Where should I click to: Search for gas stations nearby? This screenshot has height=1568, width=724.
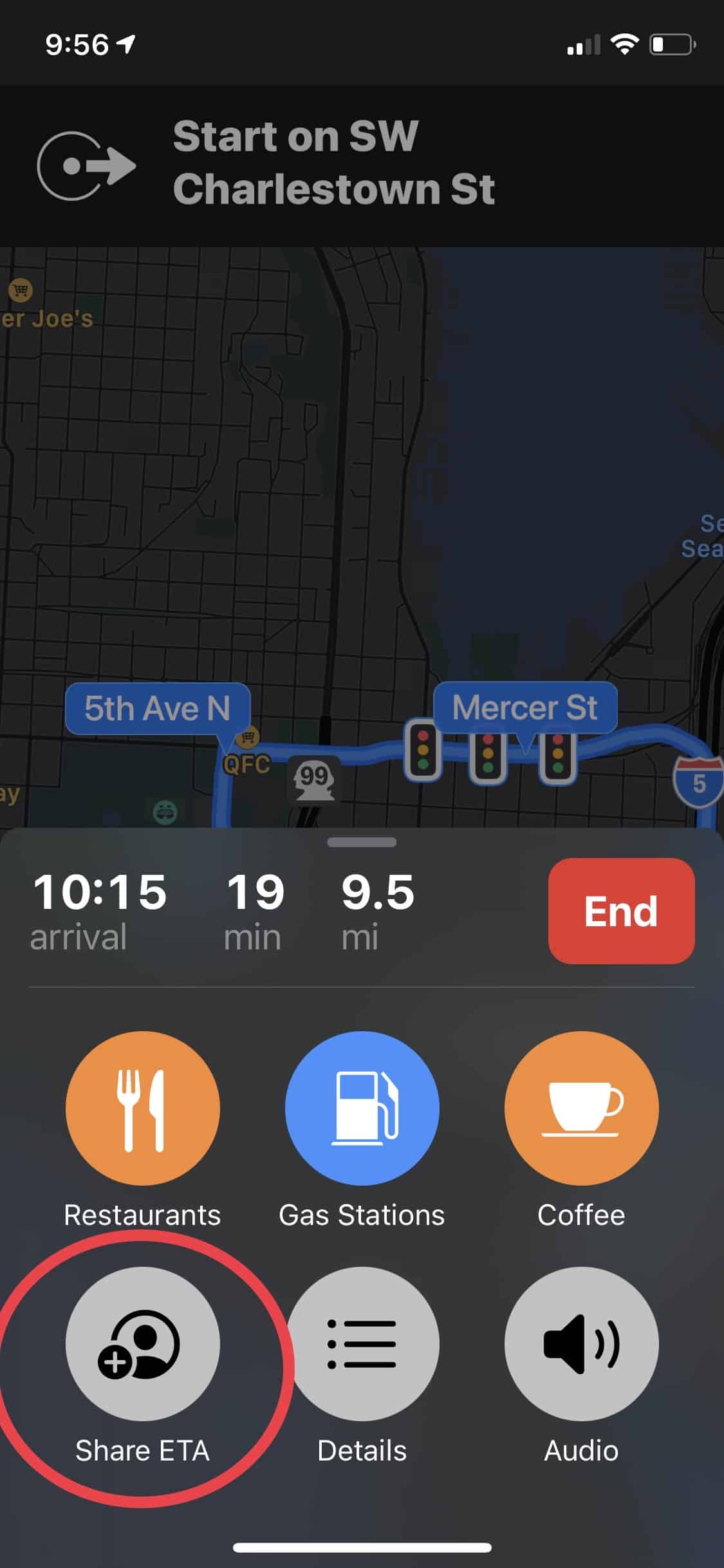[362, 1108]
